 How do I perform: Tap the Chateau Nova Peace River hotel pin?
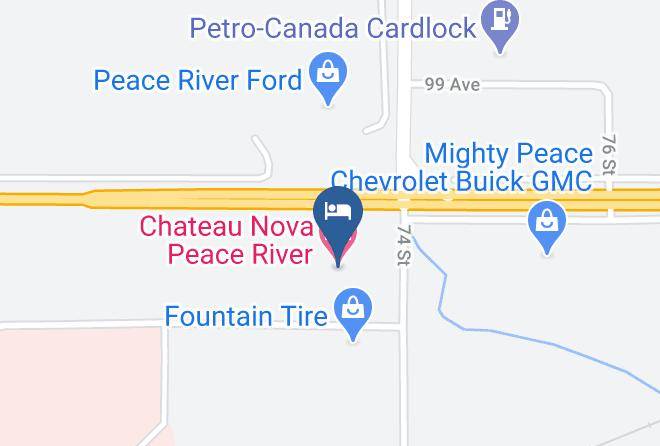point(338,223)
